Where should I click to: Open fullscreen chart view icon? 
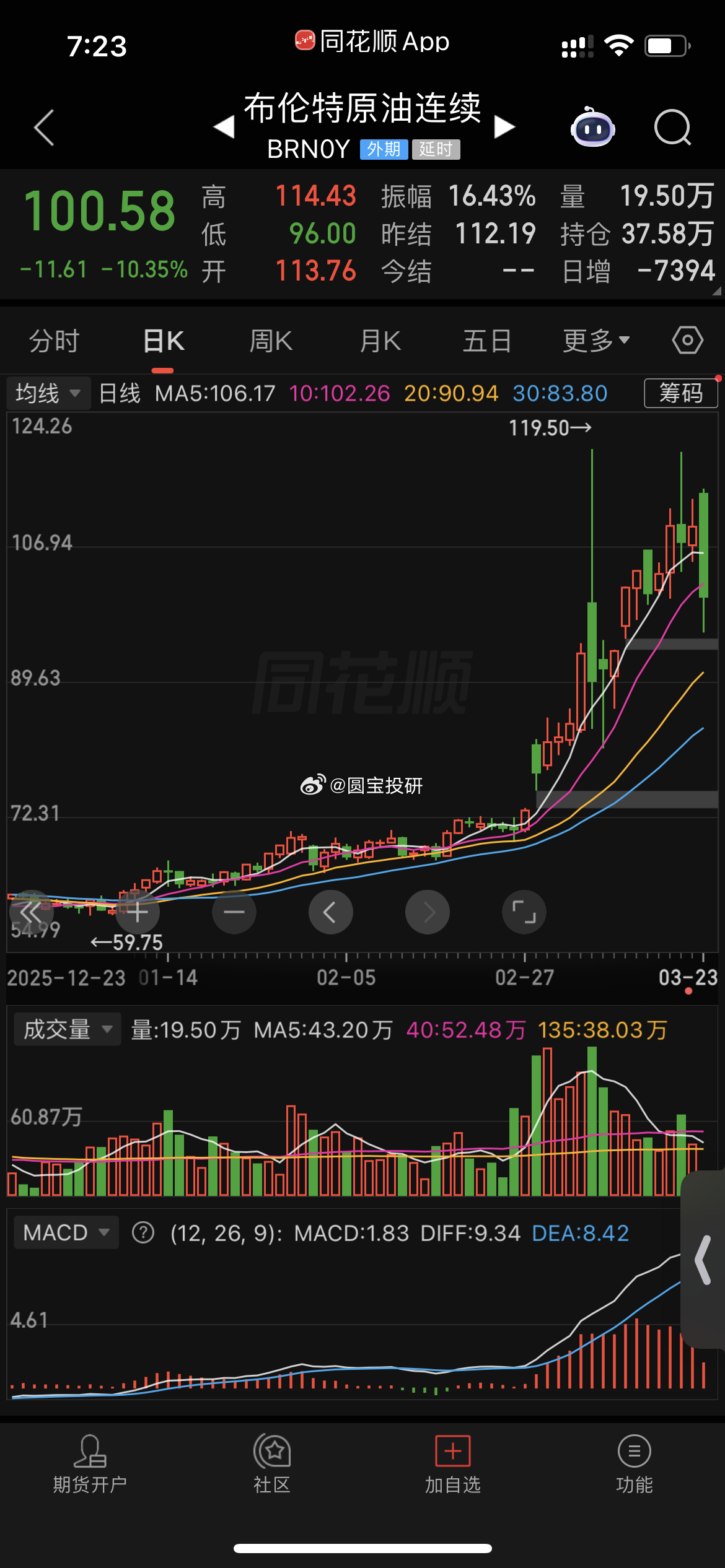(x=524, y=912)
